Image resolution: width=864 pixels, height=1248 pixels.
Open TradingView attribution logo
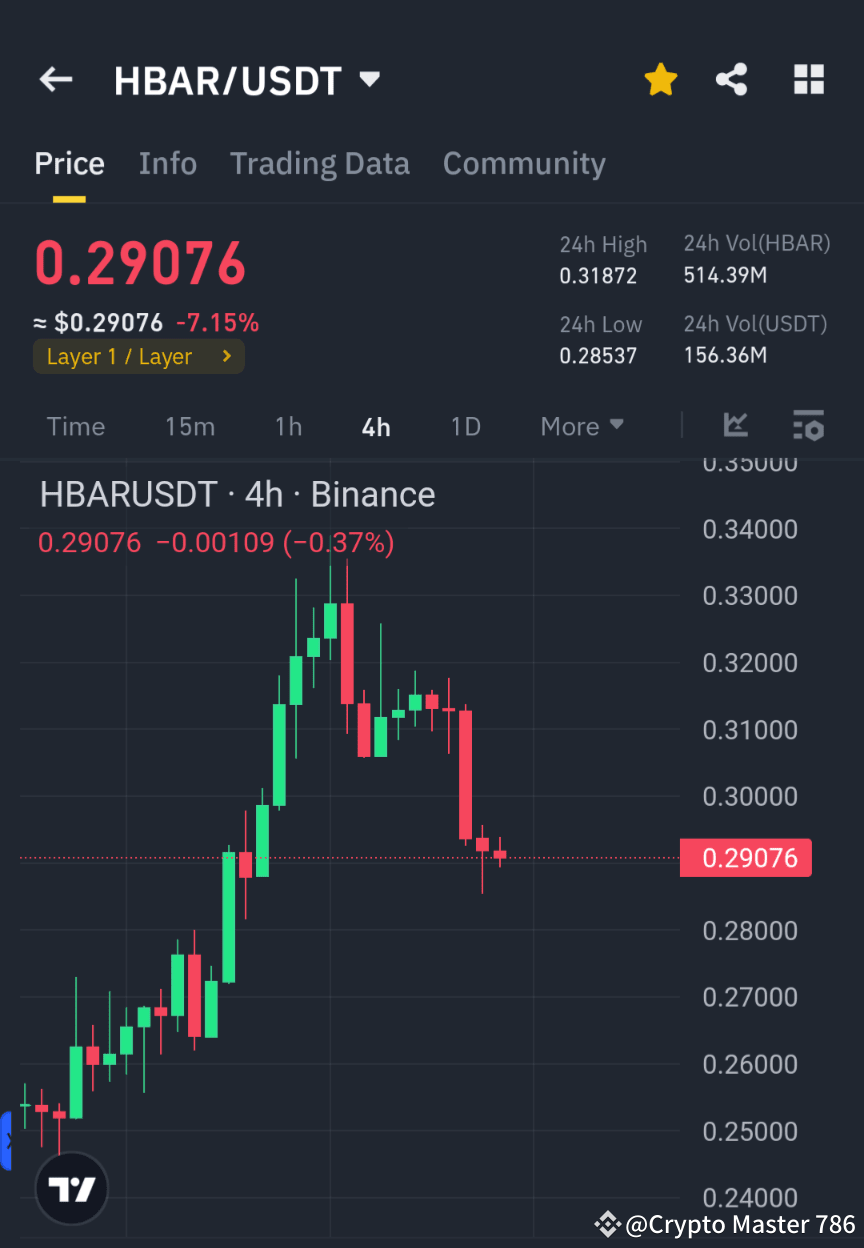point(70,1187)
